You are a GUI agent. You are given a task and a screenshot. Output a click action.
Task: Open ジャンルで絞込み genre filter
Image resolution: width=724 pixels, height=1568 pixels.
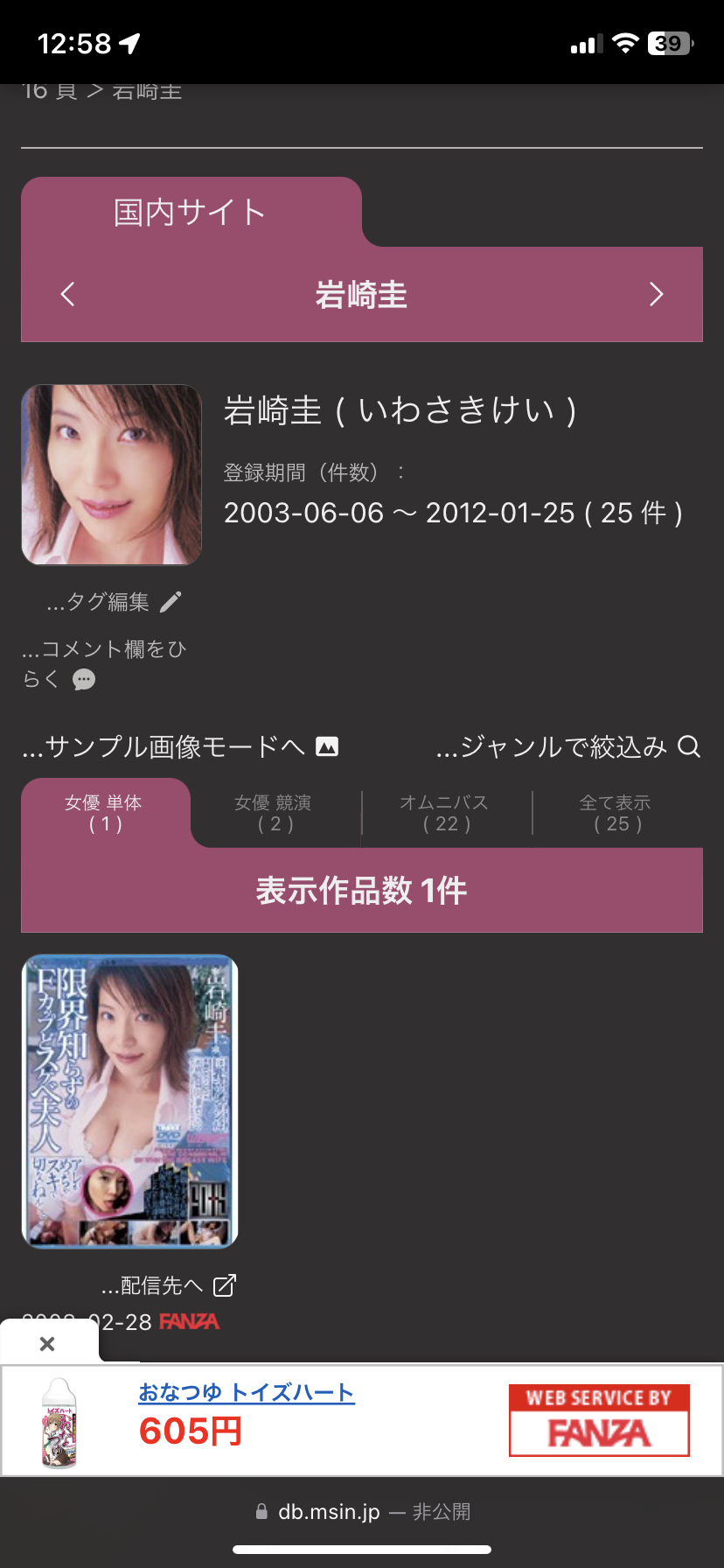(x=567, y=747)
